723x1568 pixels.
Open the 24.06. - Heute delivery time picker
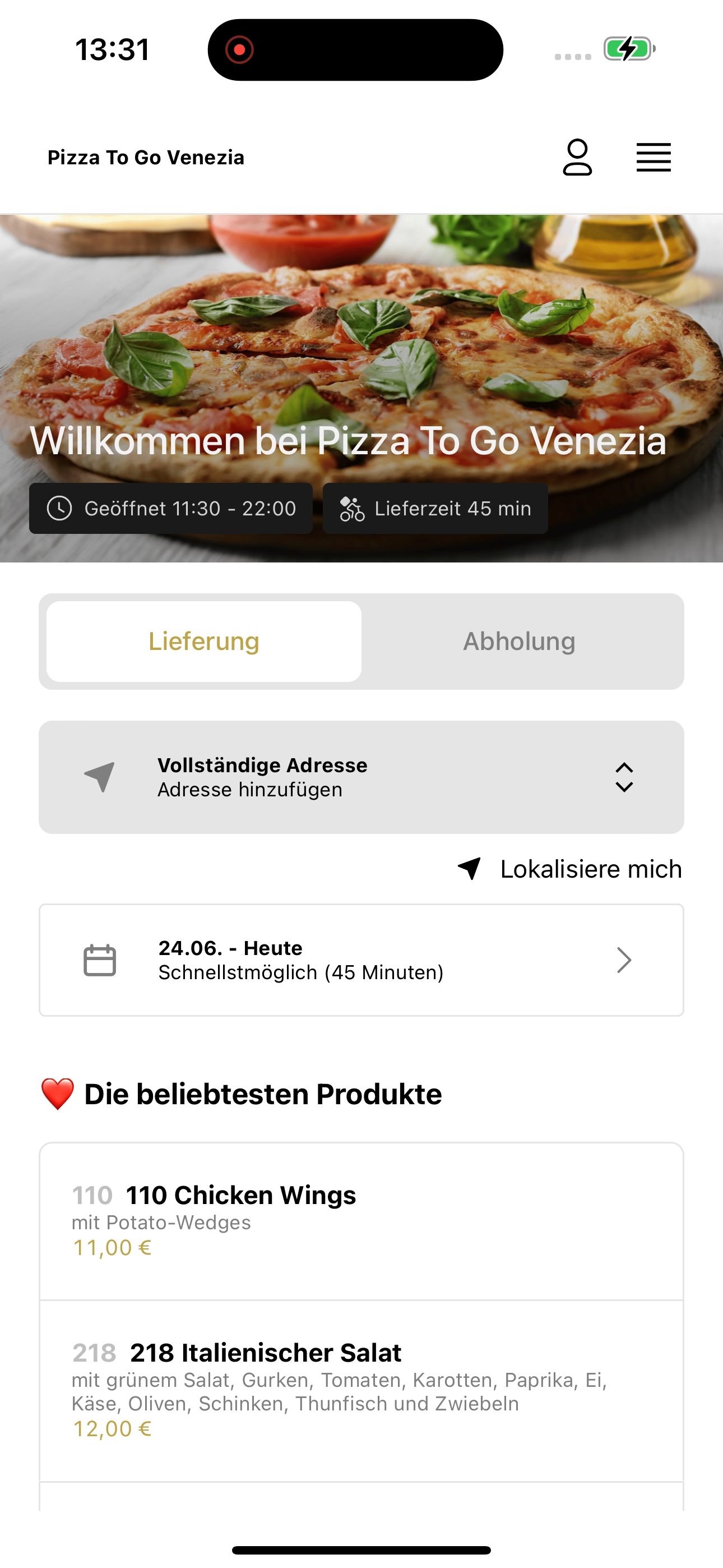(x=361, y=960)
